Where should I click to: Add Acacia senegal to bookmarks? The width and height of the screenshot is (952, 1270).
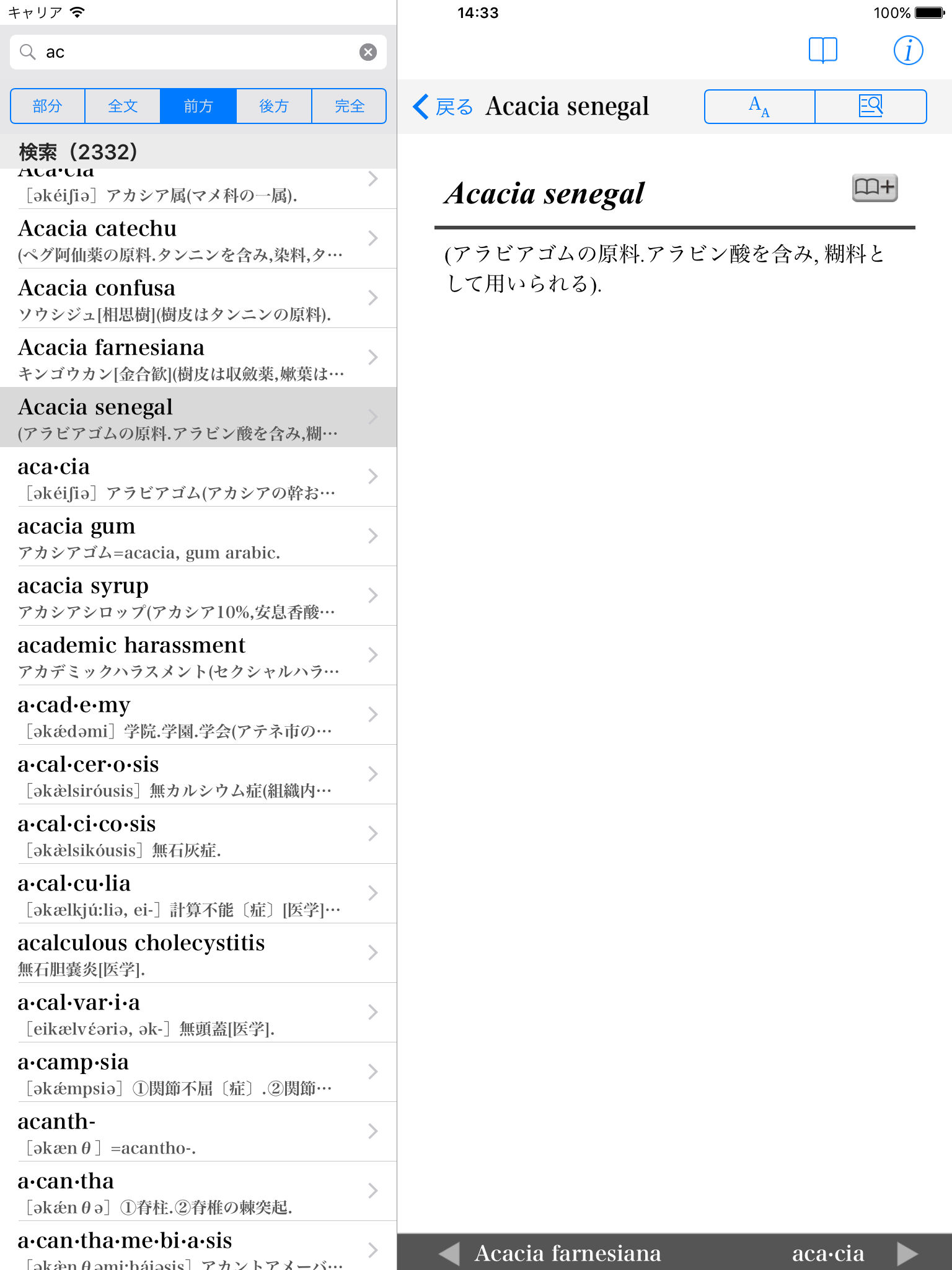point(875,187)
